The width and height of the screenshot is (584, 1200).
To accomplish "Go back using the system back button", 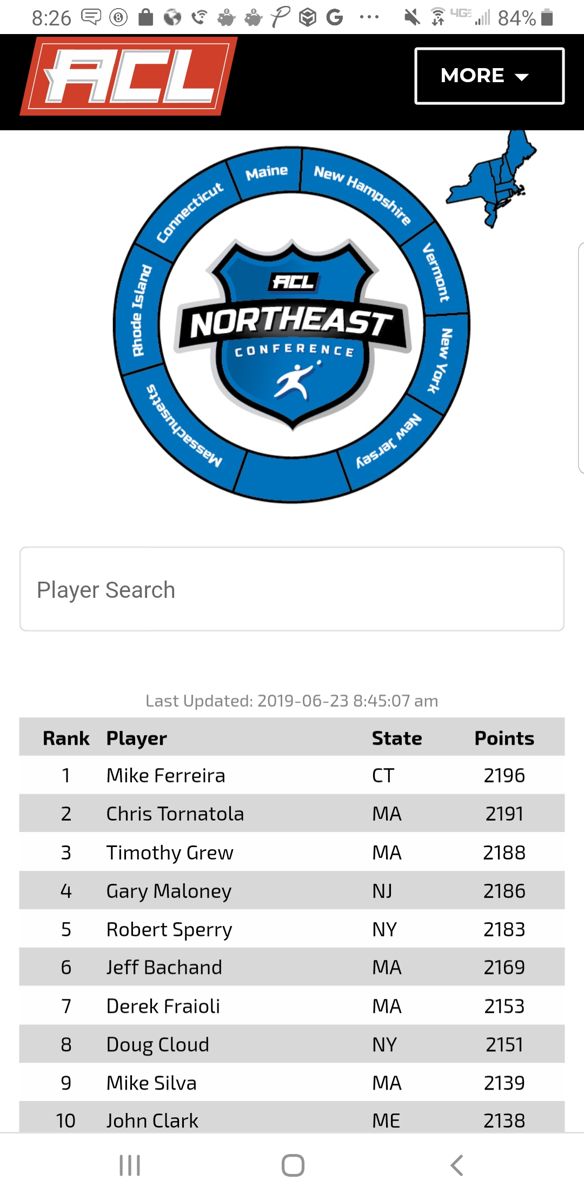I will 456,1165.
